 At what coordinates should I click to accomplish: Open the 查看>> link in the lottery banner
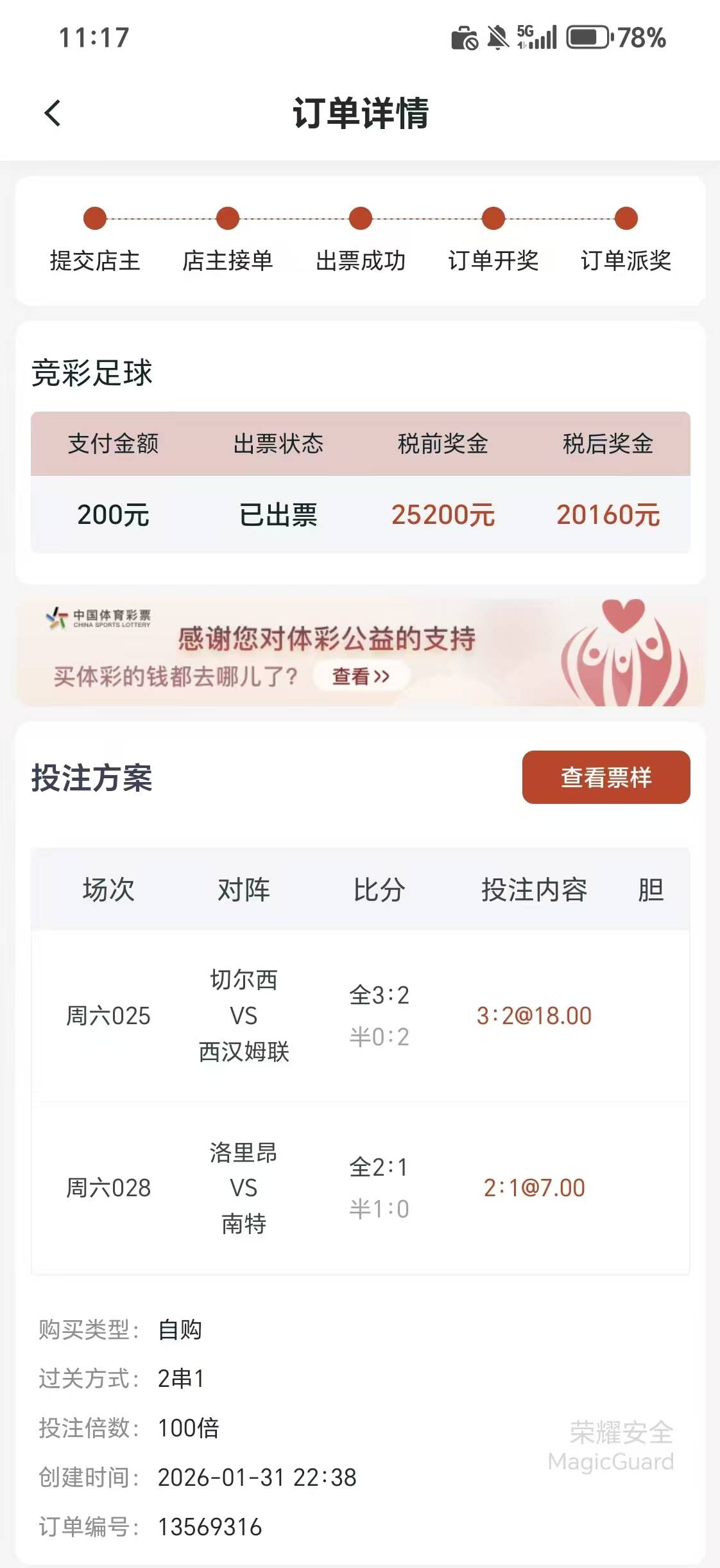click(x=361, y=676)
